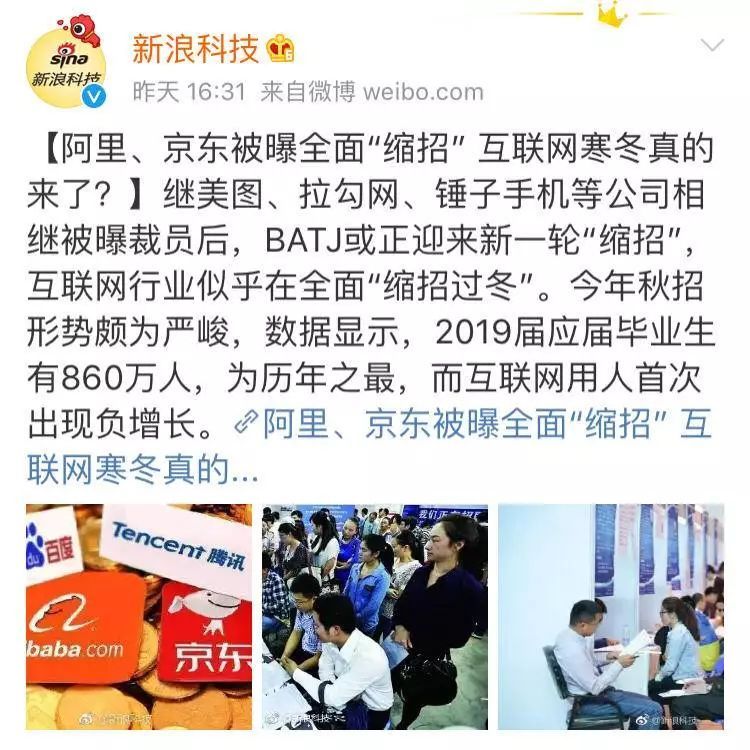View the photo of the job interview booths
750x750 pixels.
[610, 616]
